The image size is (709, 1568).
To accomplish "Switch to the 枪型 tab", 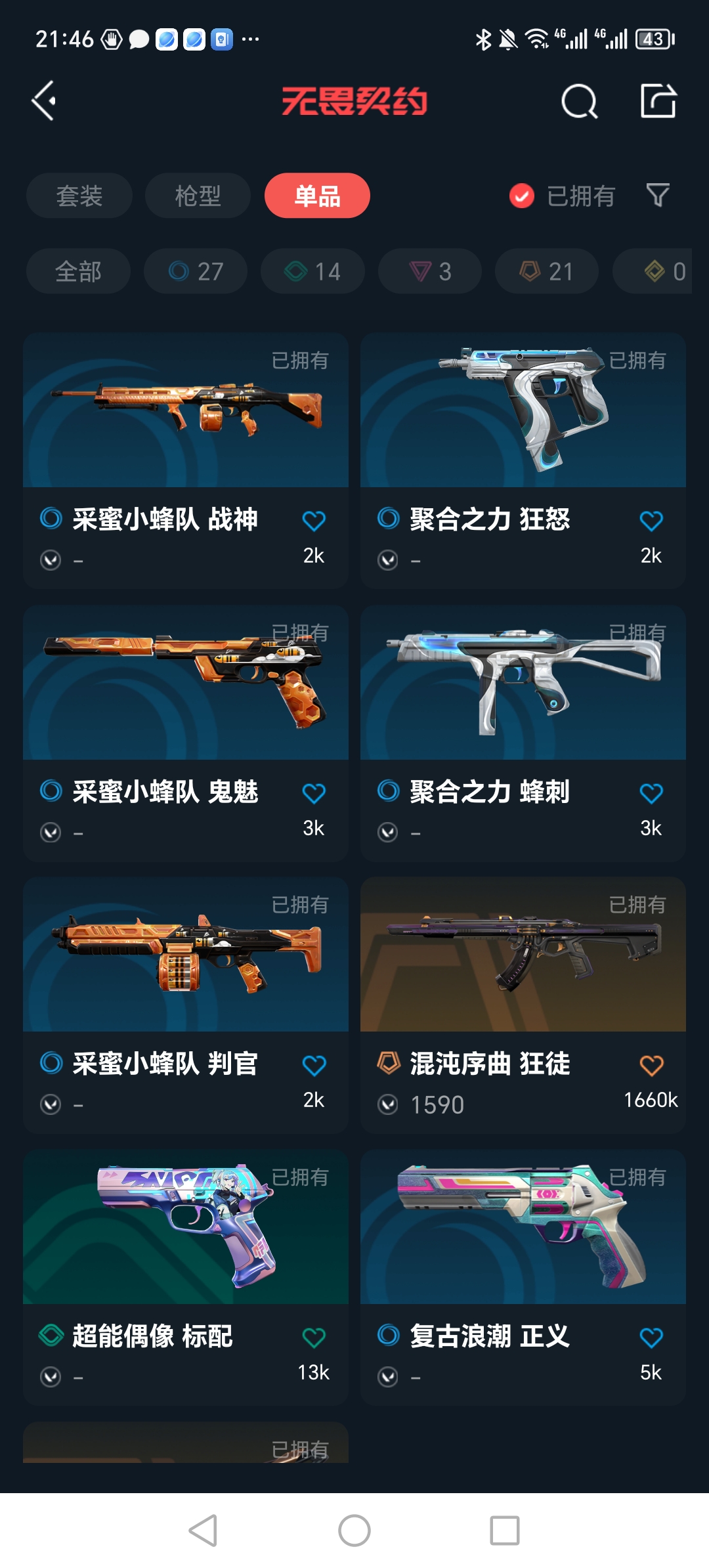I will click(x=198, y=195).
